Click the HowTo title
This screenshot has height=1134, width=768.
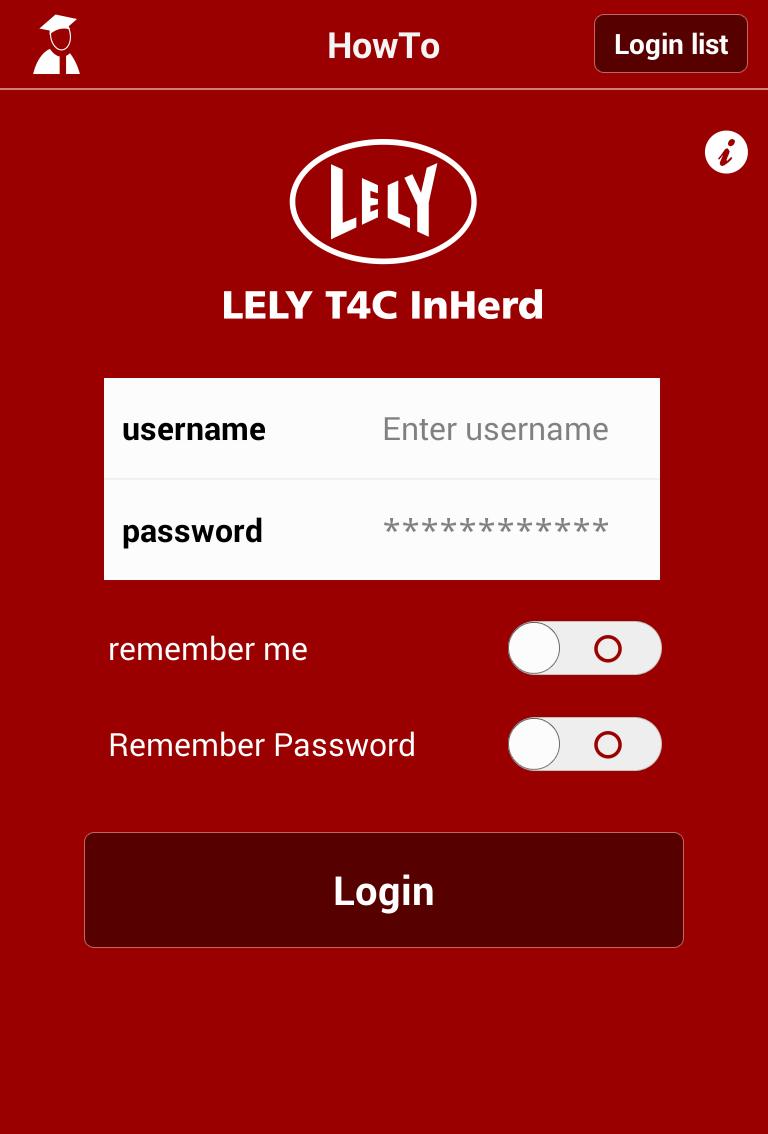click(383, 45)
